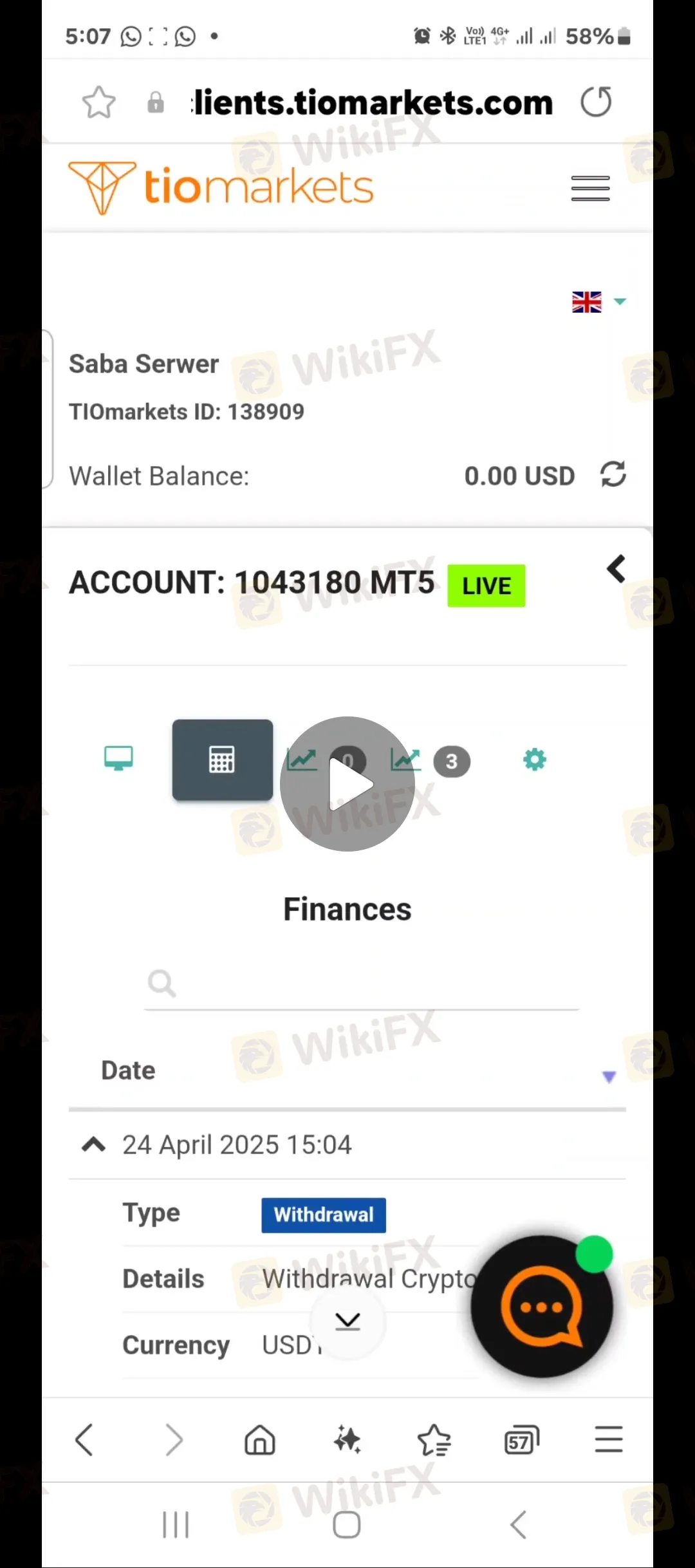Open the chart tab with badge 3

point(430,761)
